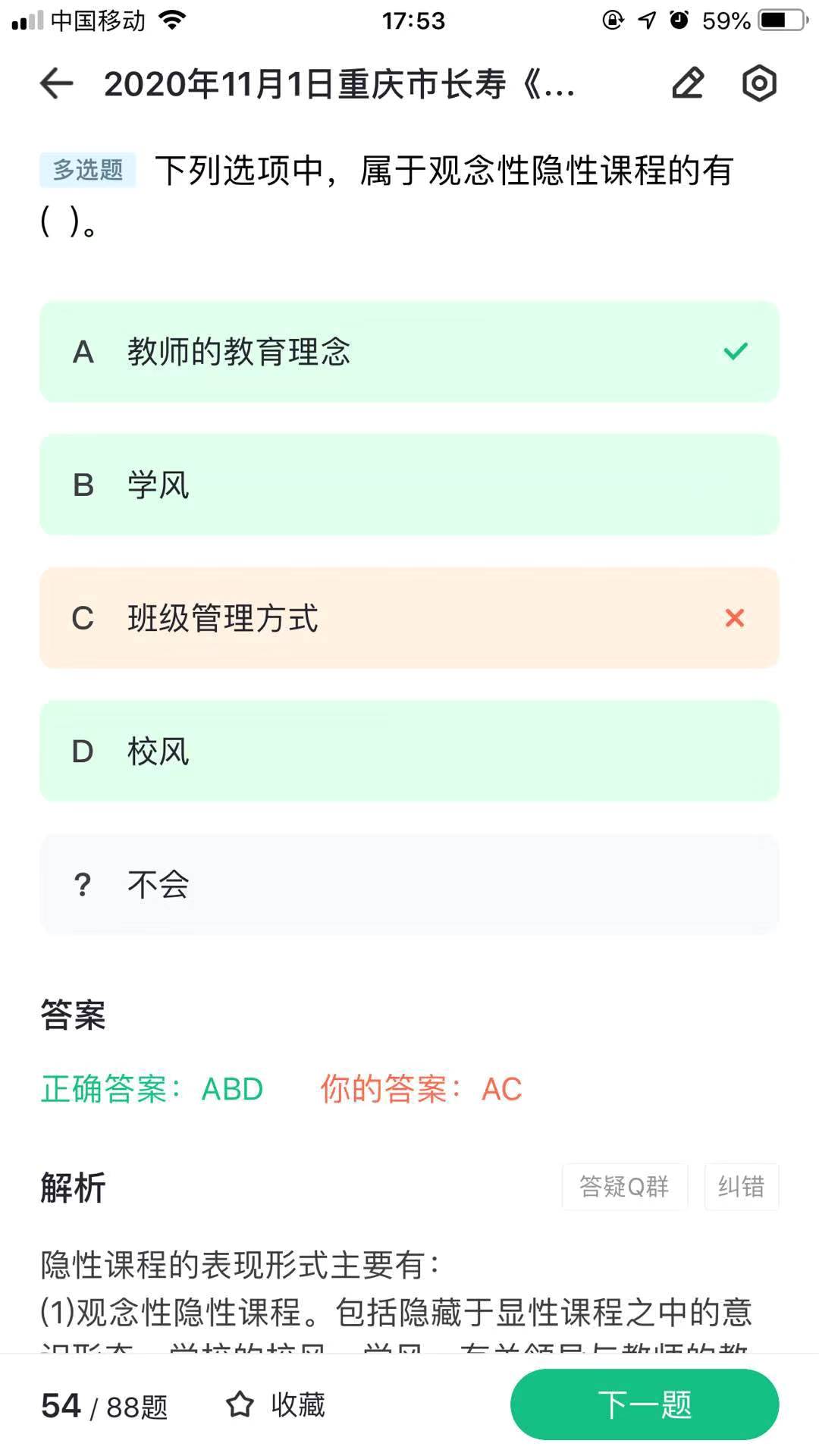Select option D 校风

pyautogui.click(x=409, y=751)
